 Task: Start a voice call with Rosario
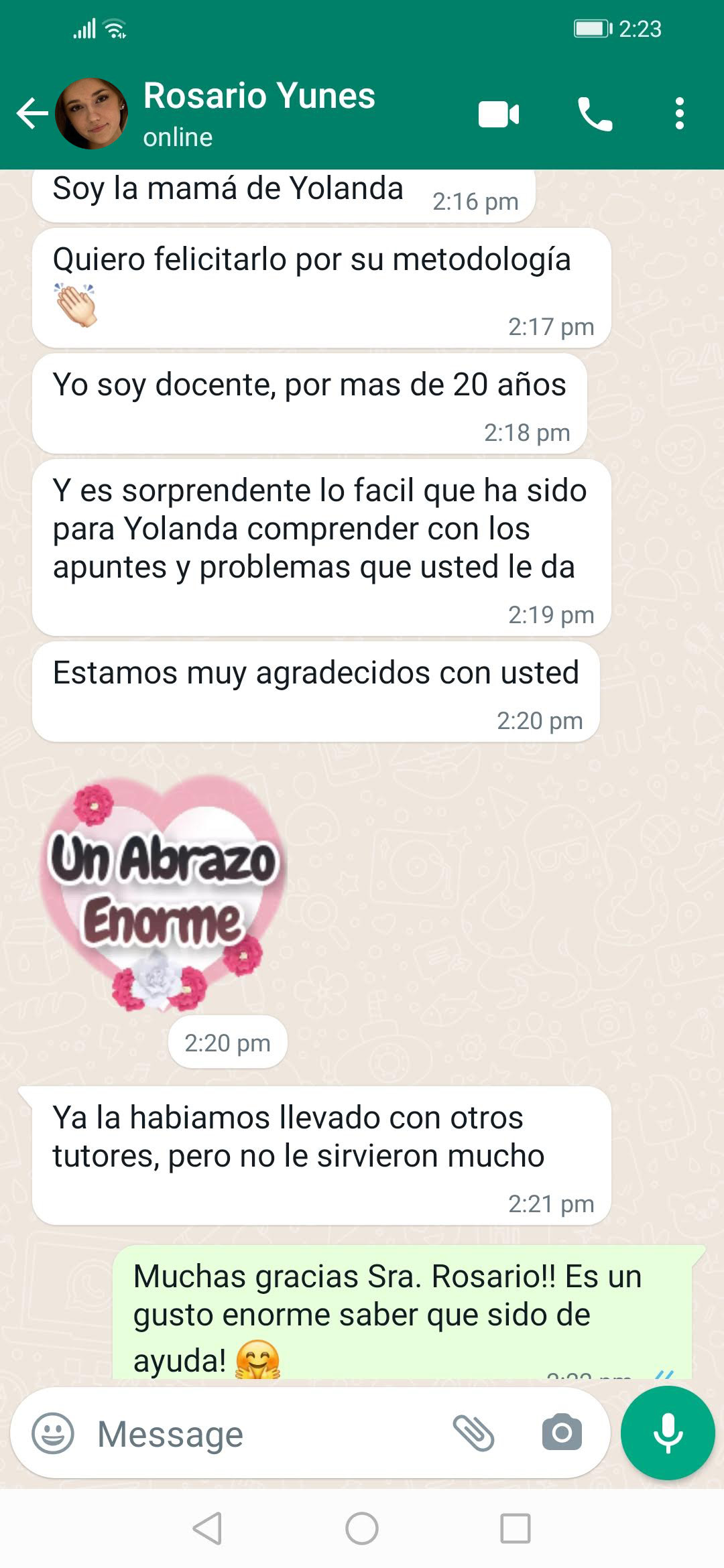pos(595,114)
